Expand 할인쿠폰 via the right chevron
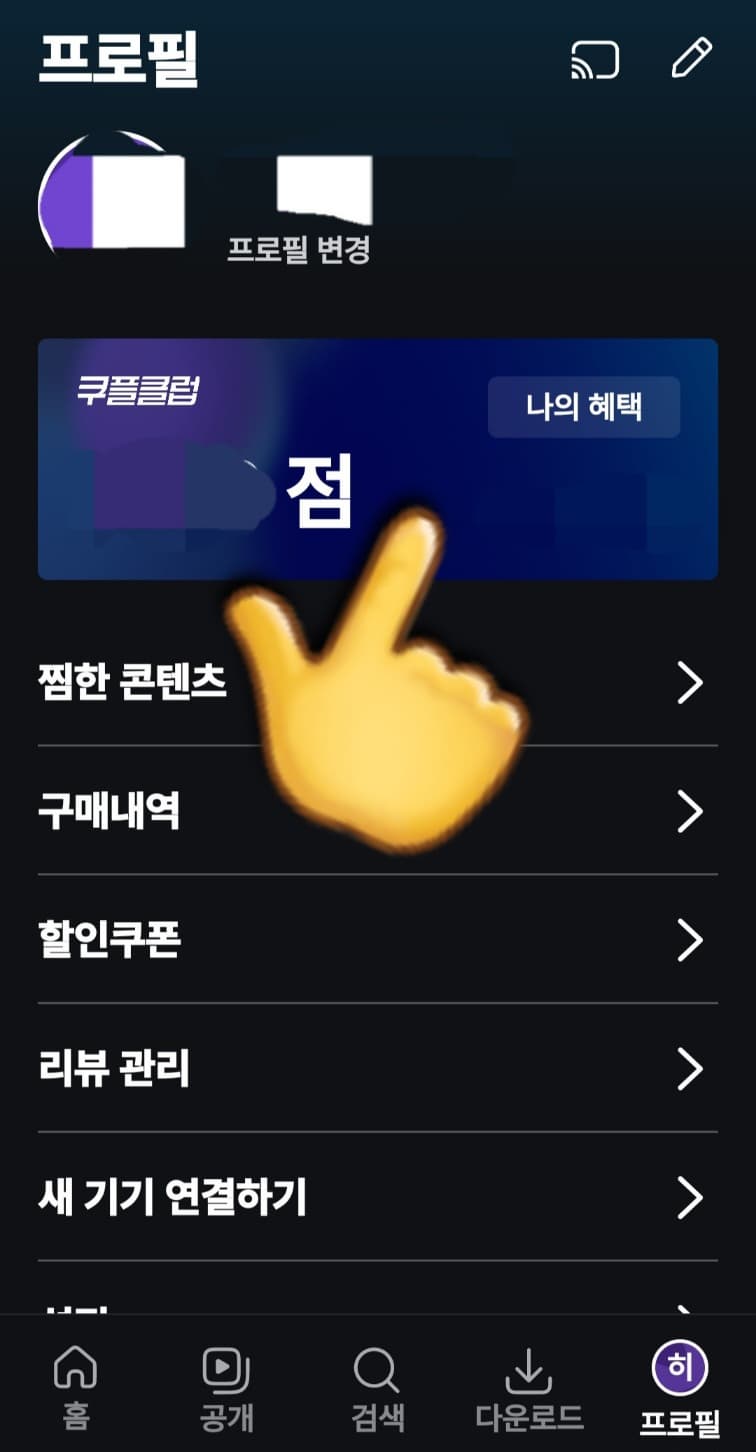 (691, 940)
